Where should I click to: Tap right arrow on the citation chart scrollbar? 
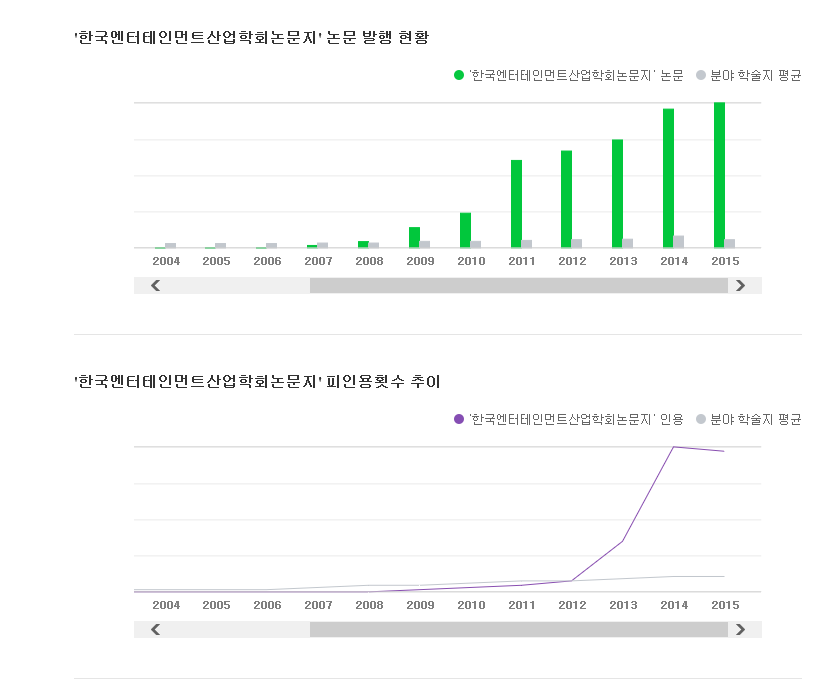coord(740,629)
